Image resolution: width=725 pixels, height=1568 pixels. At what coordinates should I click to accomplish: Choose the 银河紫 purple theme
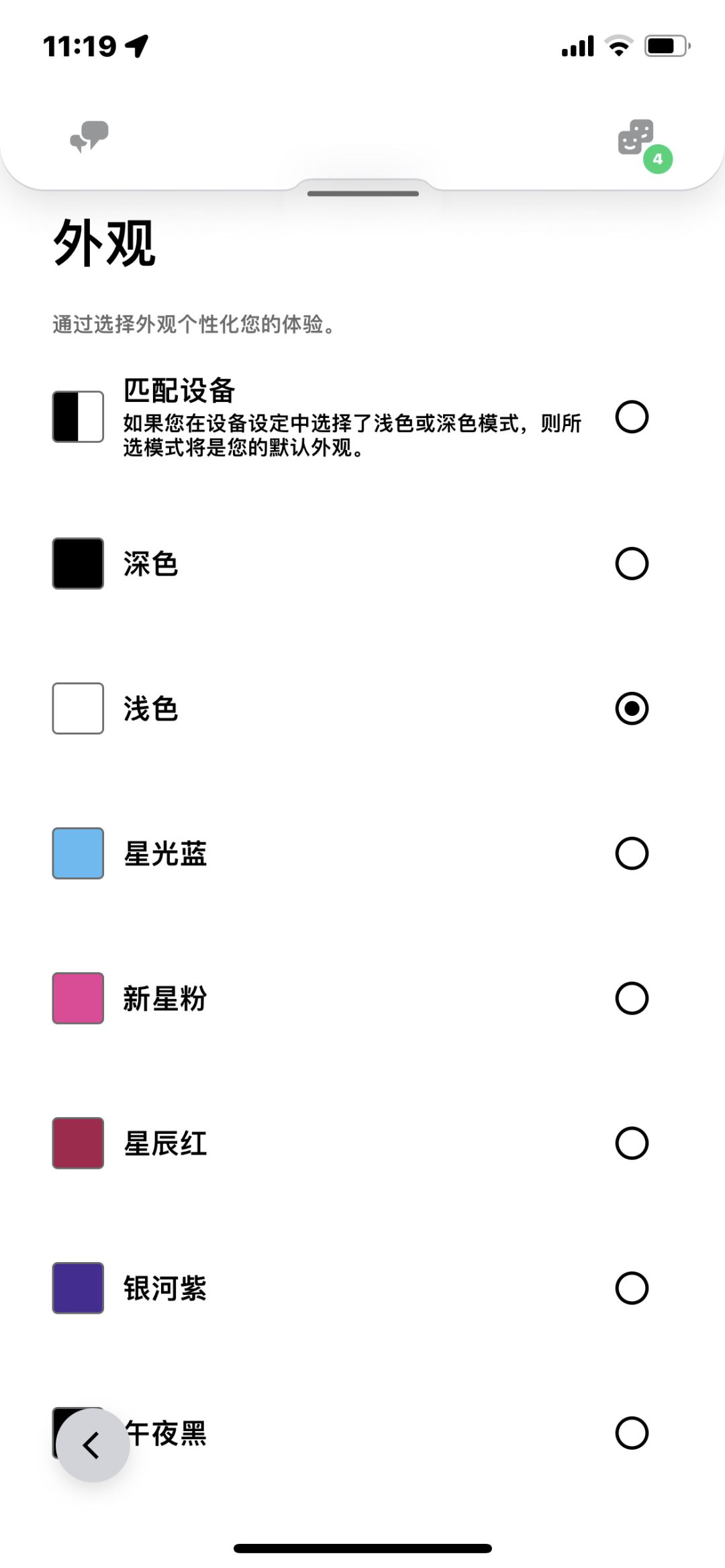(631, 1288)
